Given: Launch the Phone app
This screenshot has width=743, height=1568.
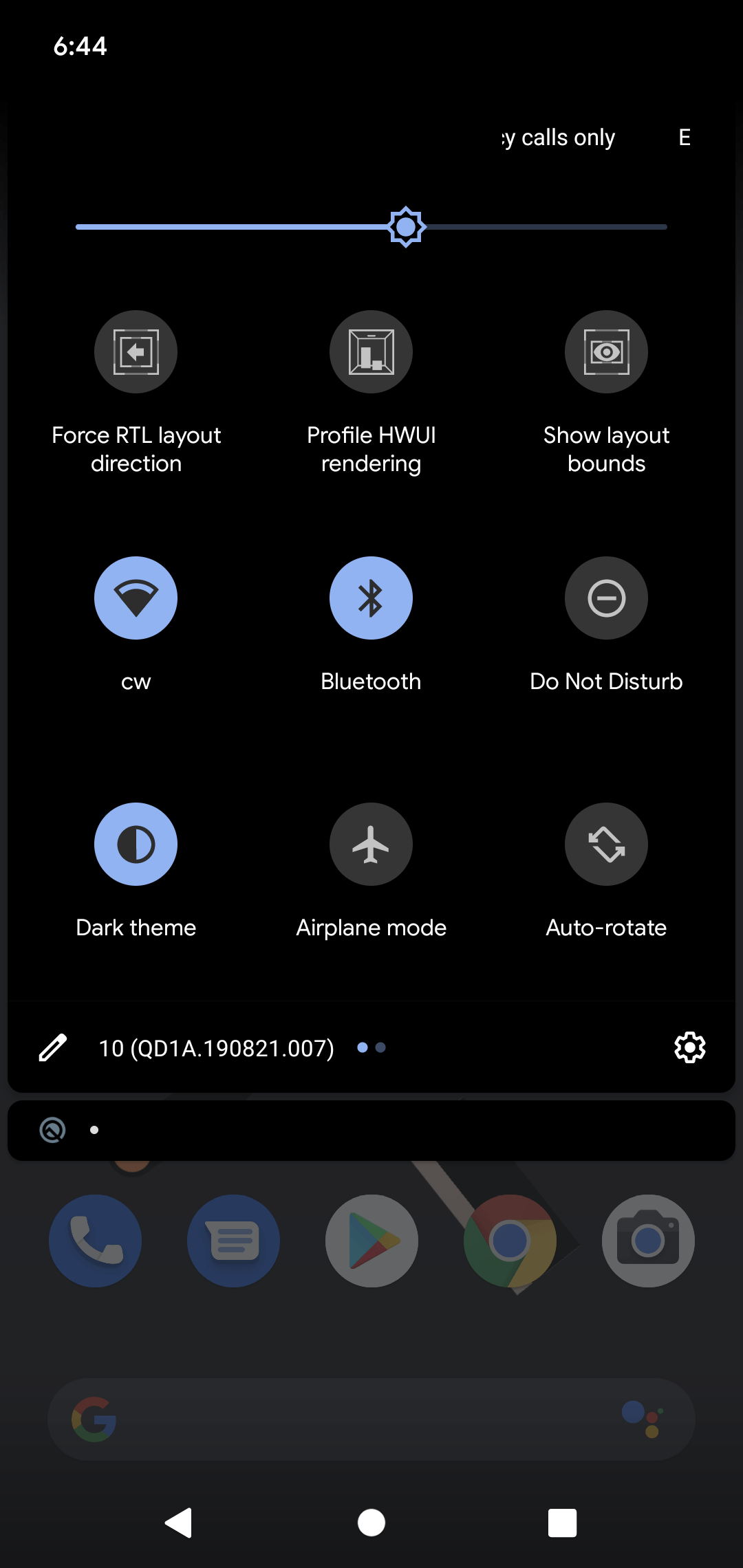Looking at the screenshot, I should click(x=95, y=1240).
